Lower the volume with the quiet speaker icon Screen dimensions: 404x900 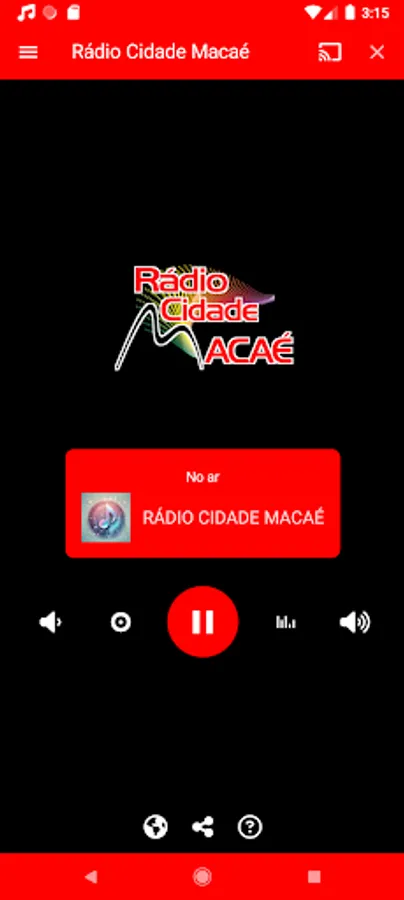pyautogui.click(x=50, y=622)
